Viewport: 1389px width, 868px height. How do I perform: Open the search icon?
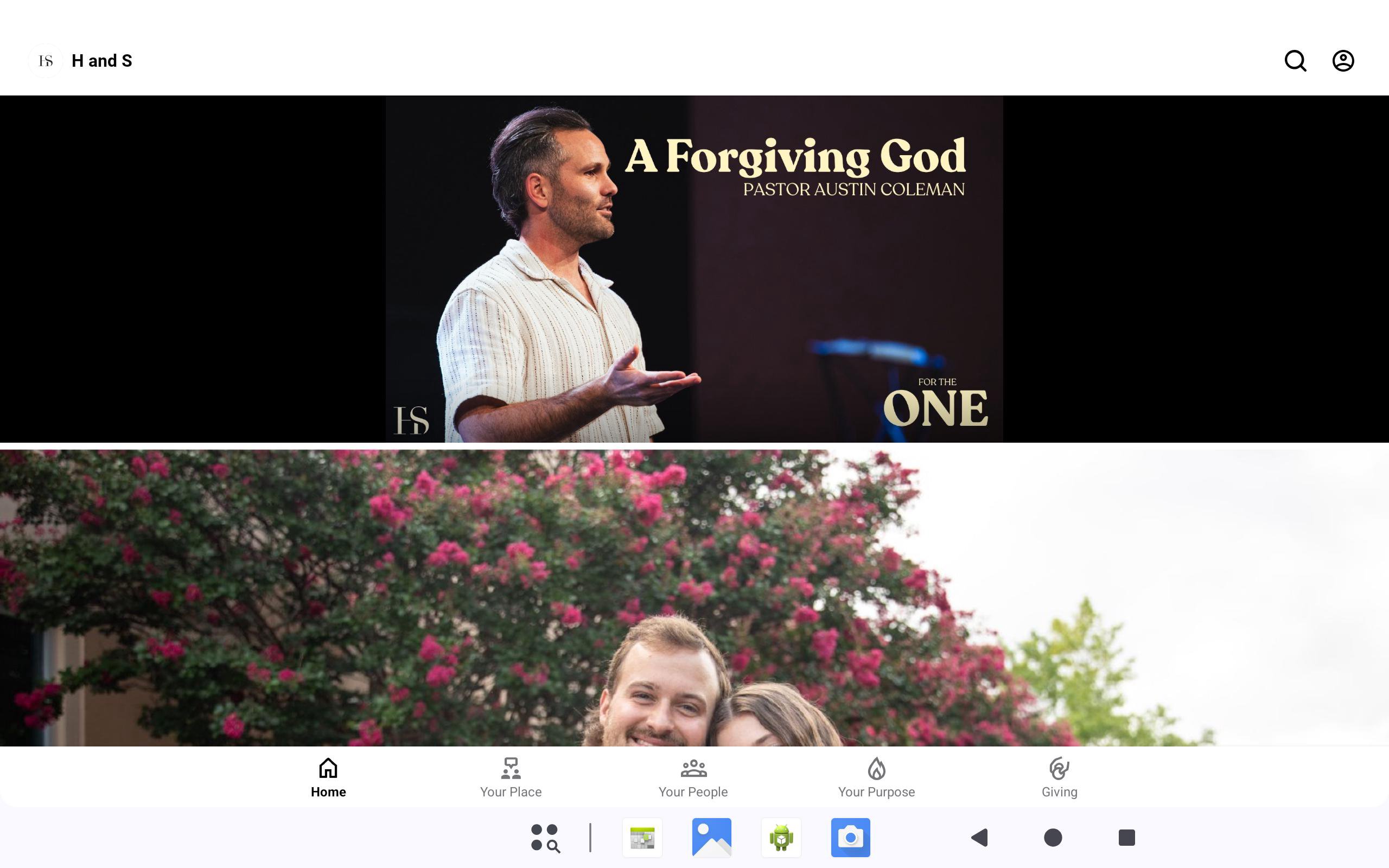tap(1295, 61)
